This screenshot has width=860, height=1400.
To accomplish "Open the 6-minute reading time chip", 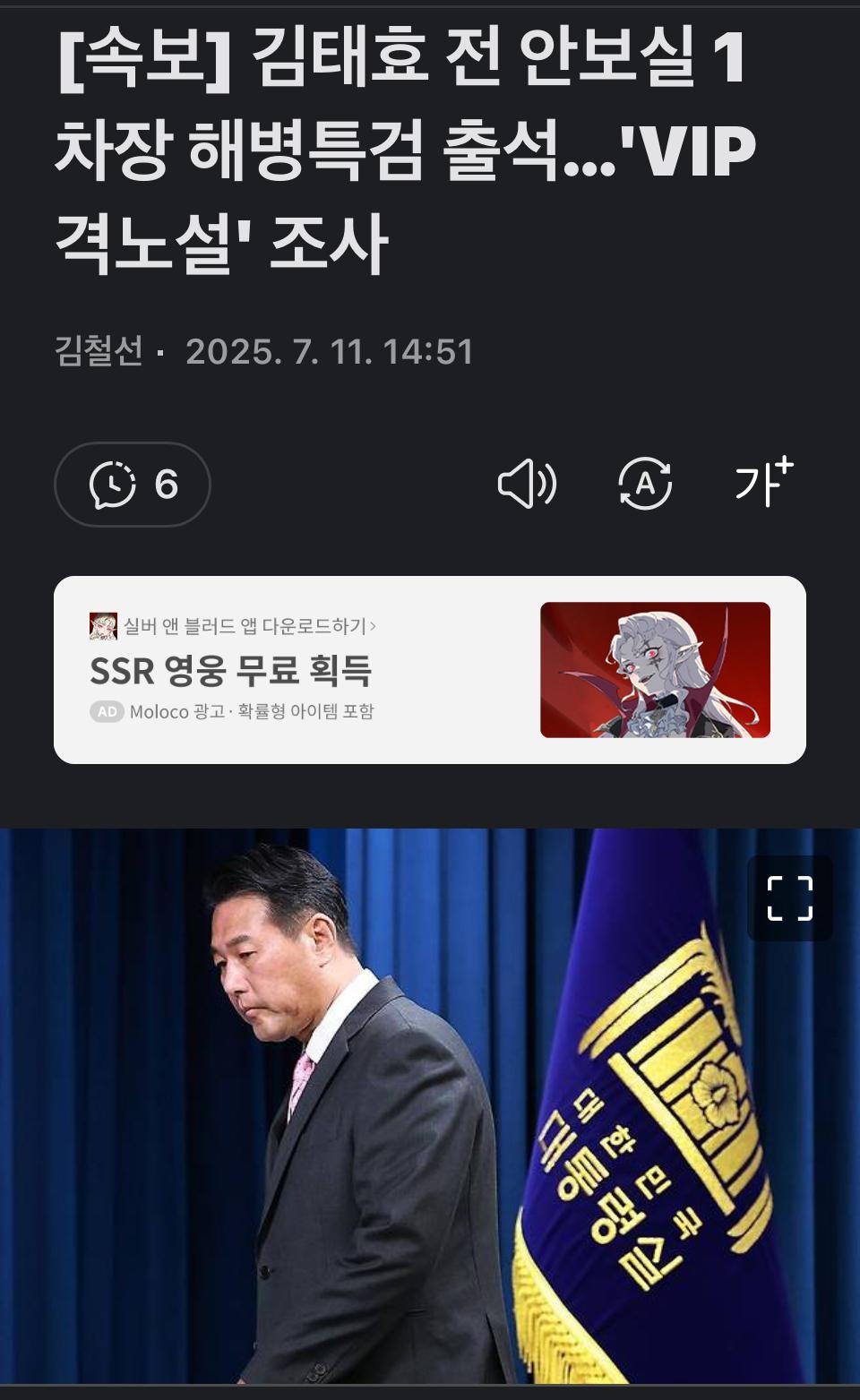I will click(x=133, y=485).
